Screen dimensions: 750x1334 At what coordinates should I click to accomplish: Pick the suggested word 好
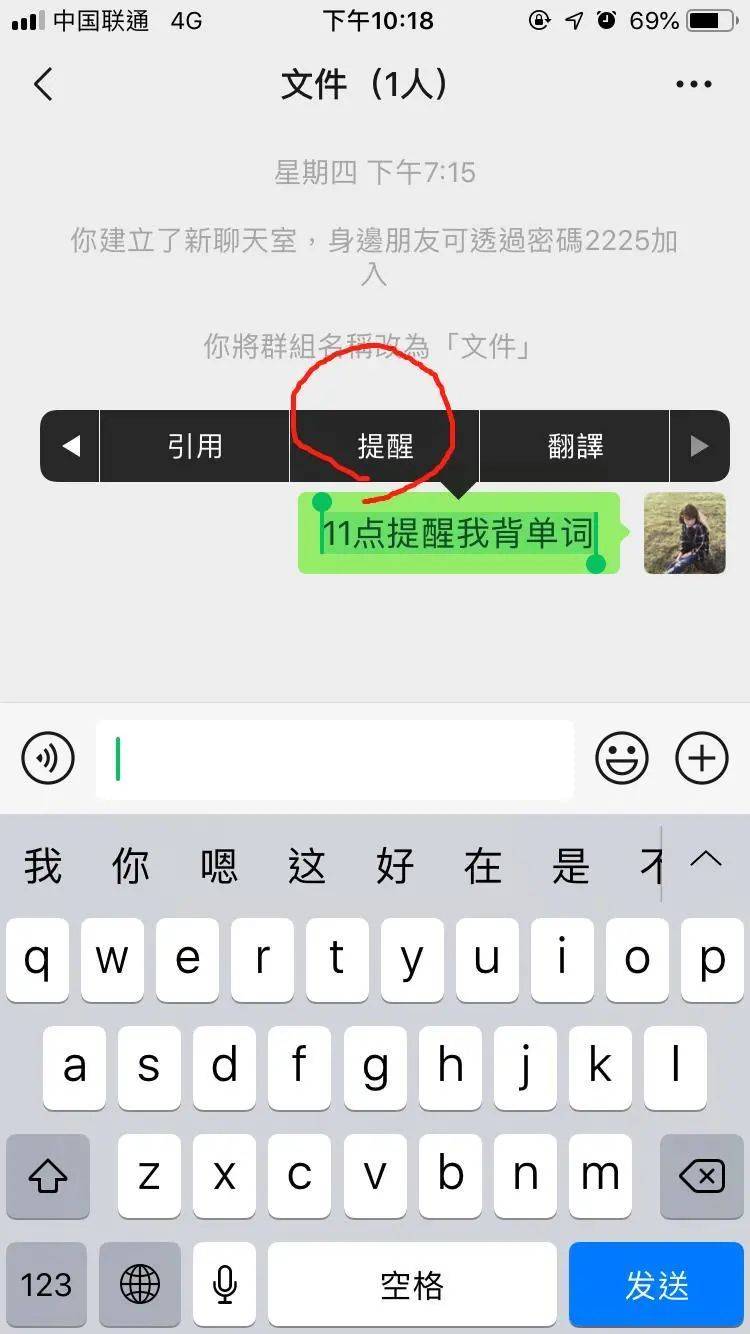394,865
